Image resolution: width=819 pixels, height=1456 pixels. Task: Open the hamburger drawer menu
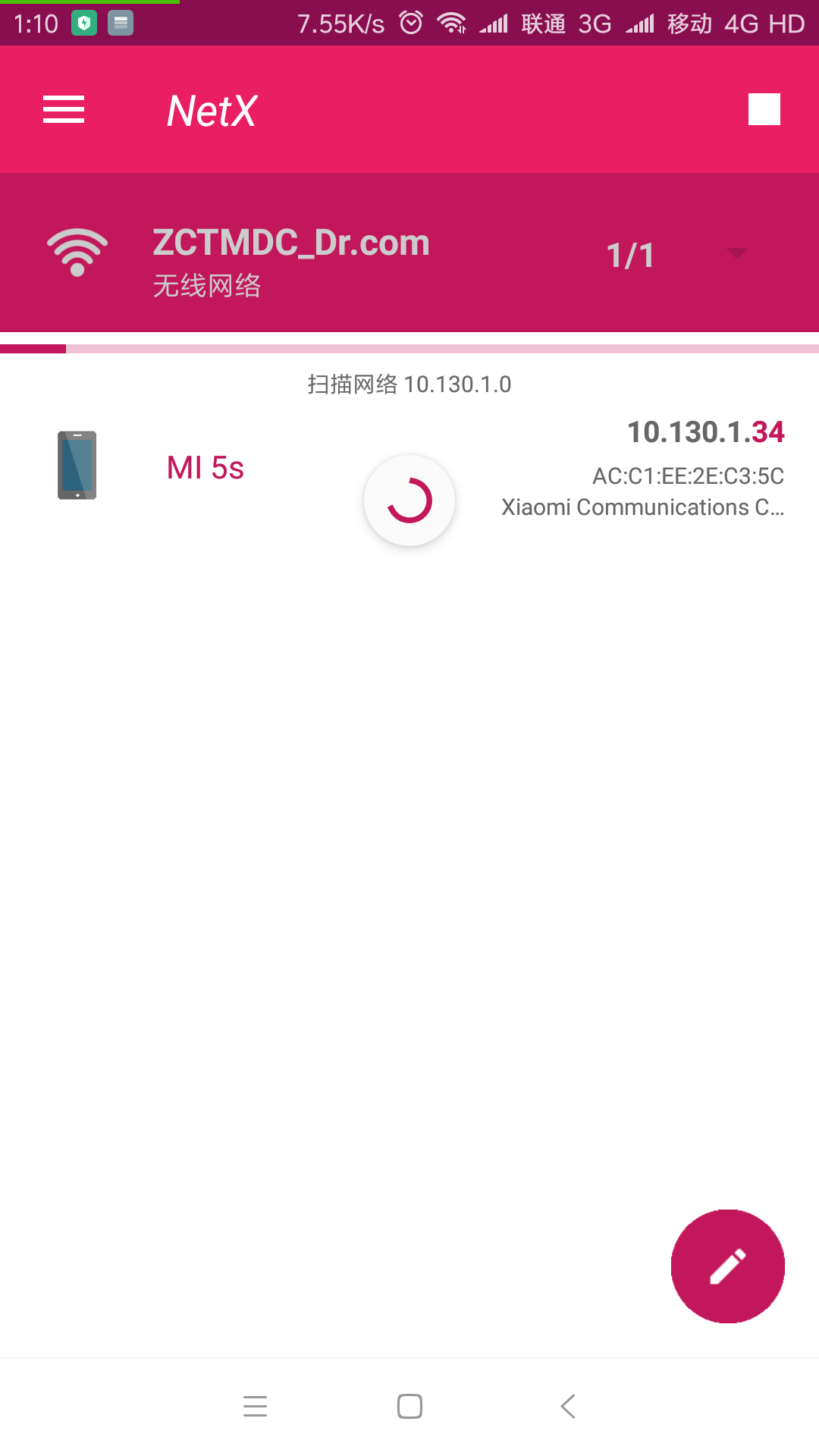(x=64, y=110)
